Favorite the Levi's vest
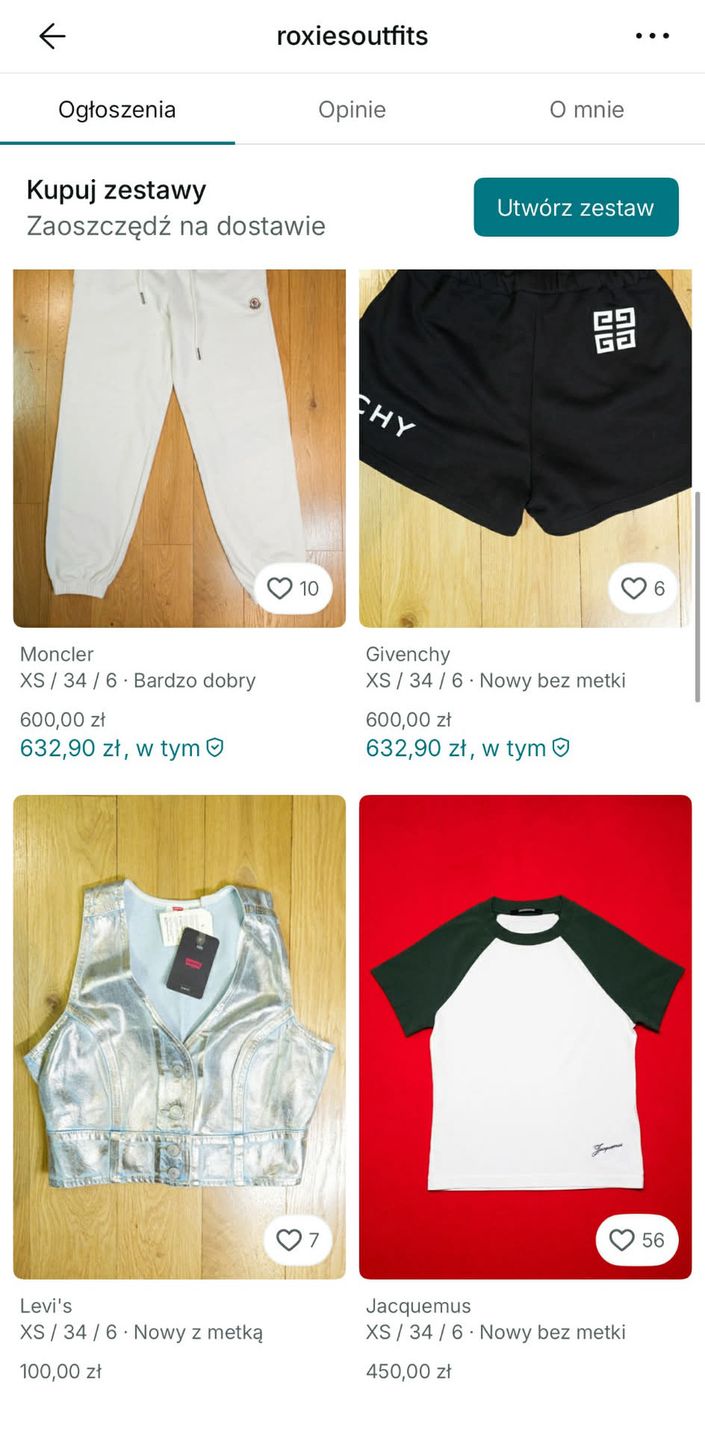Screen dimensions: 705x1440 tap(289, 1241)
